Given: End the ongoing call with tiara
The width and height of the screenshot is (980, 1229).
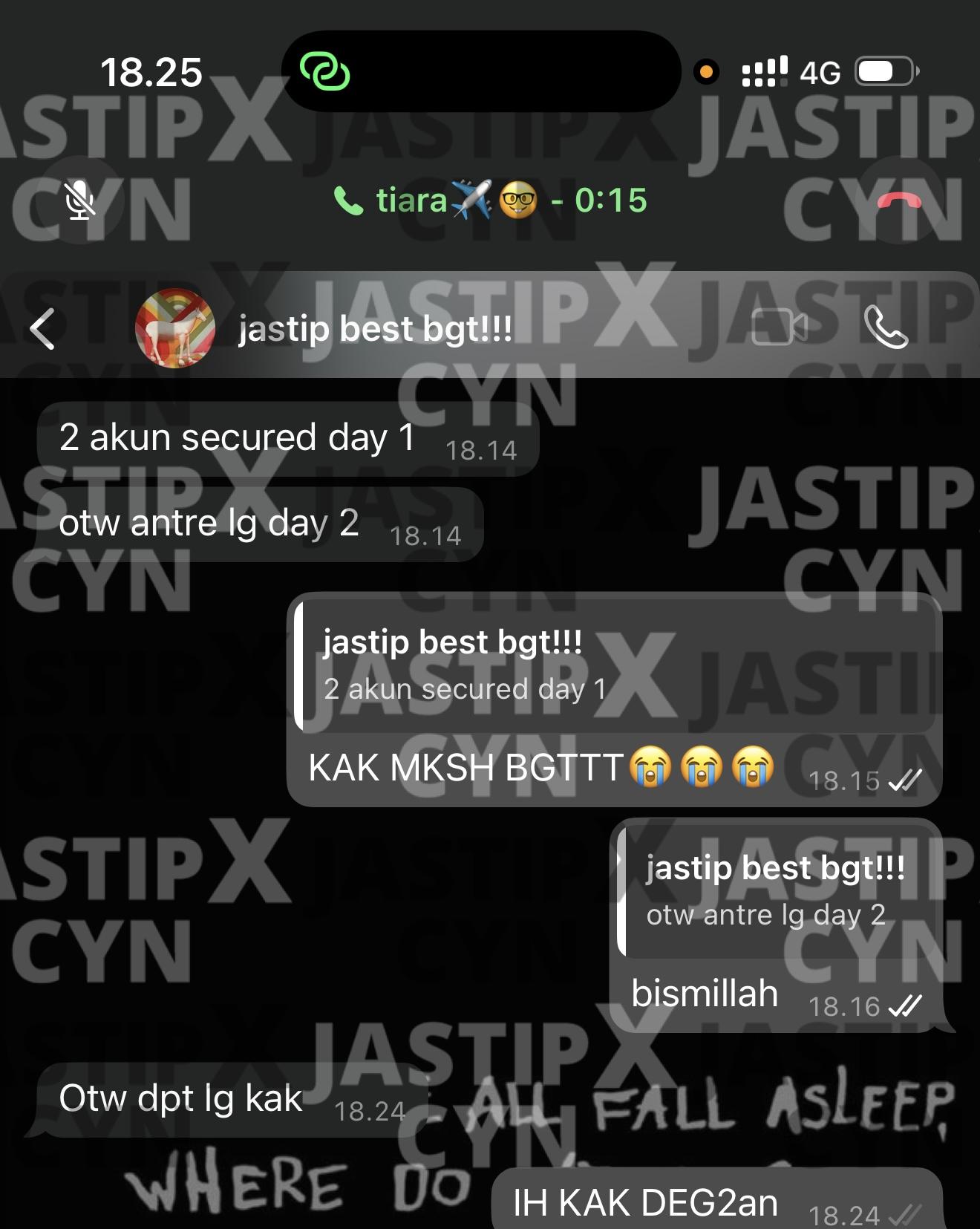Looking at the screenshot, I should coord(898,201).
